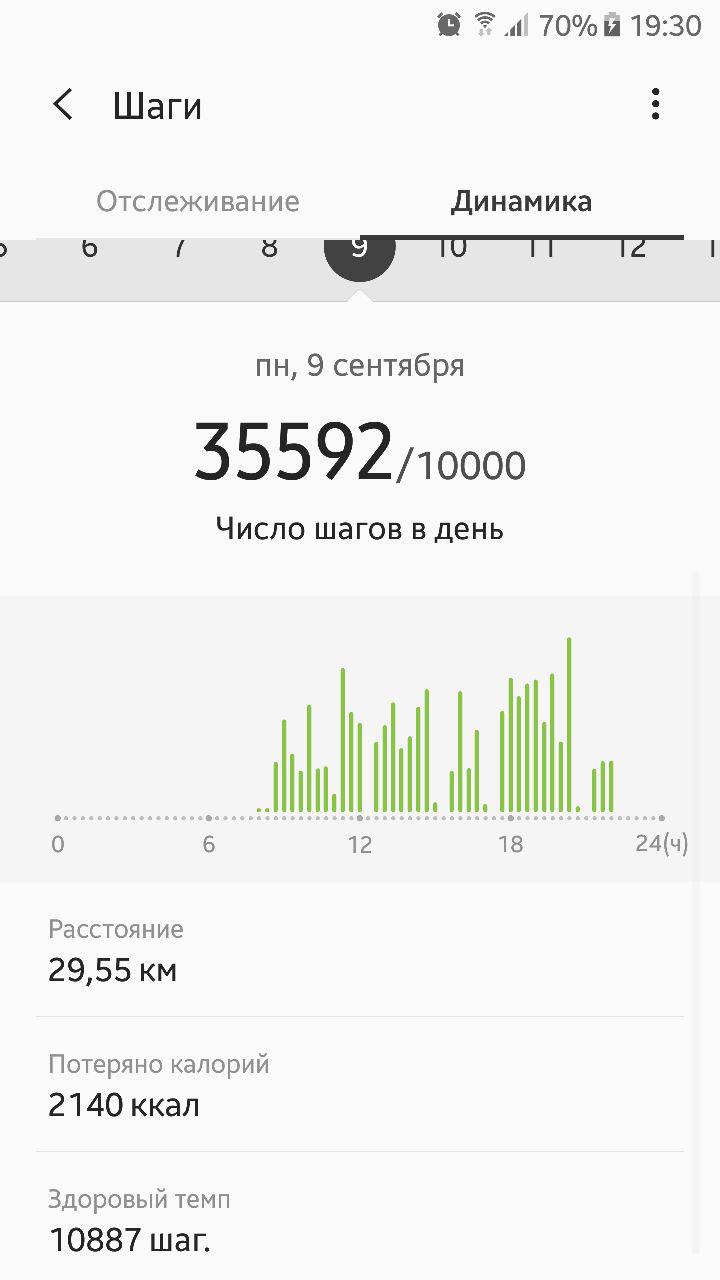The image size is (720, 1280).
Task: Tap the highlighted day 9 marker
Action: pyautogui.click(x=359, y=251)
